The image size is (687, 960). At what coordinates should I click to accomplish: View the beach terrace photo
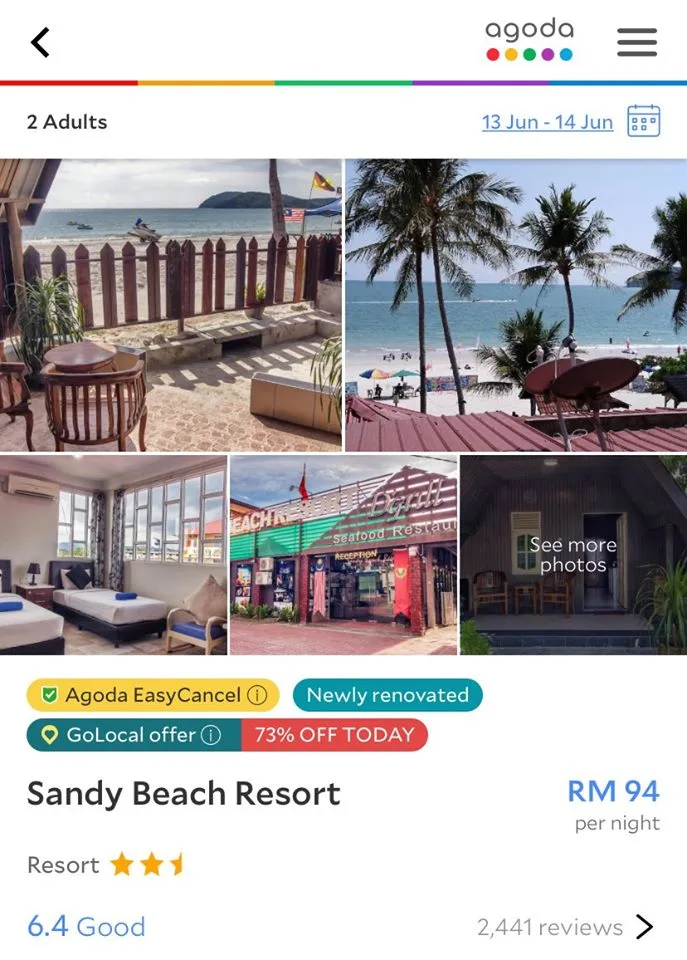pyautogui.click(x=170, y=305)
